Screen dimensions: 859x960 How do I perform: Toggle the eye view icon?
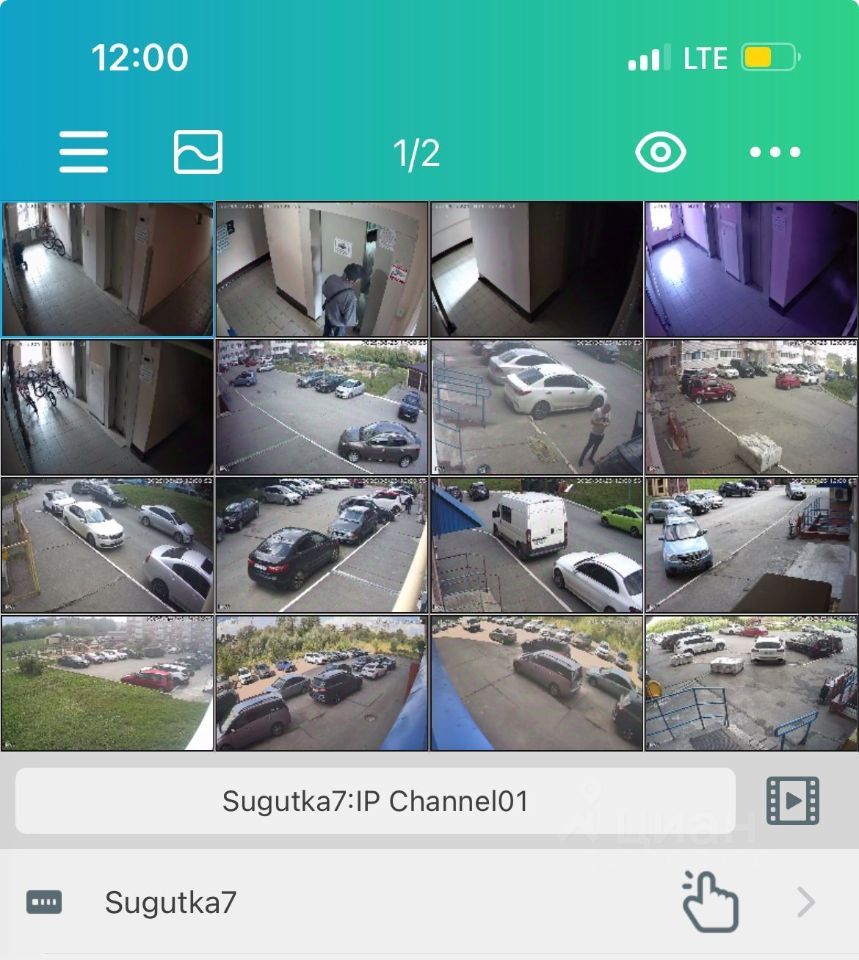(x=660, y=153)
